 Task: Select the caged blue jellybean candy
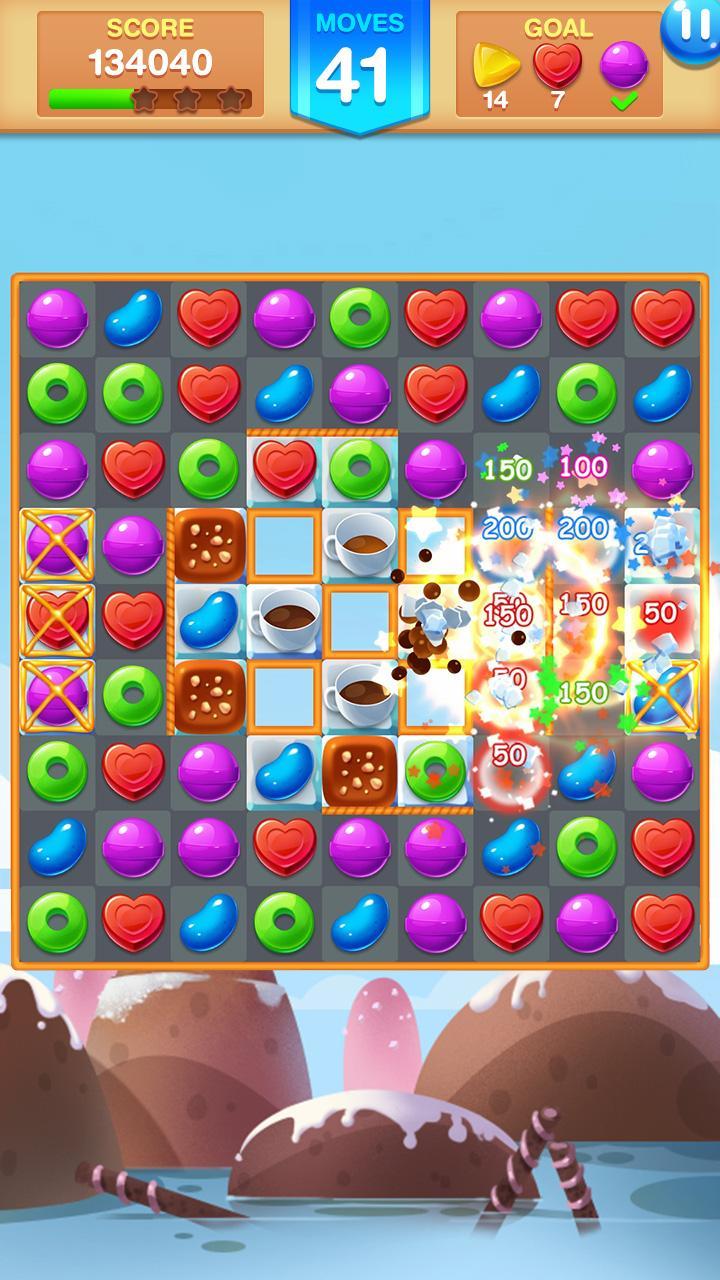[x=661, y=695]
